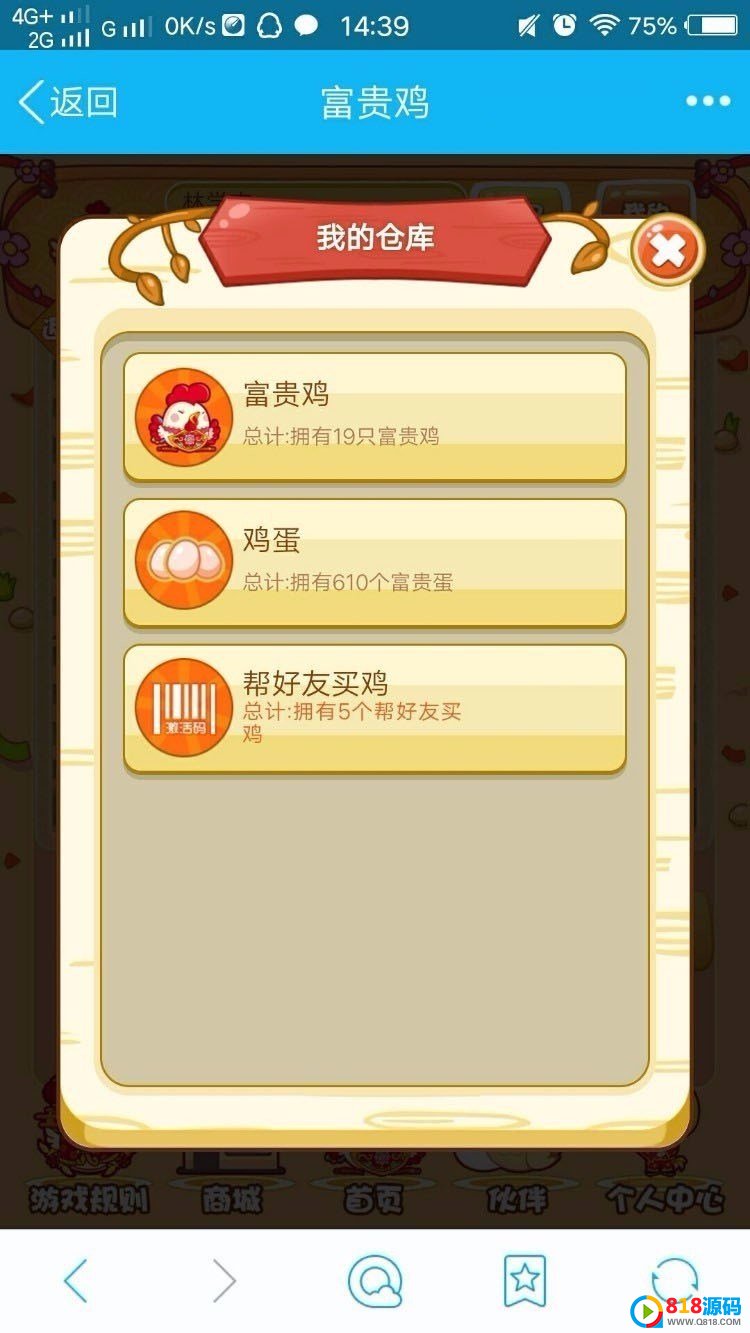Open the 帮好友买鸡 item
The width and height of the screenshot is (750, 1333).
[375, 708]
